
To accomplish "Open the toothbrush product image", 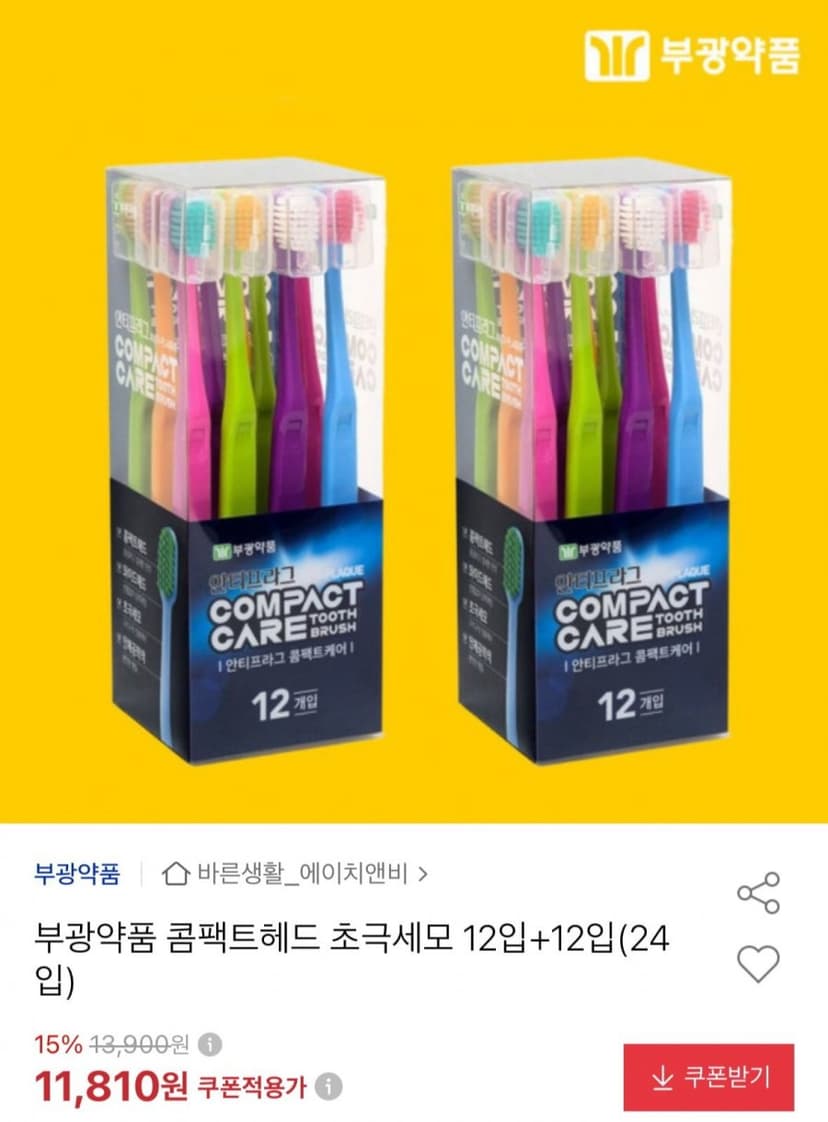I will click(x=414, y=411).
